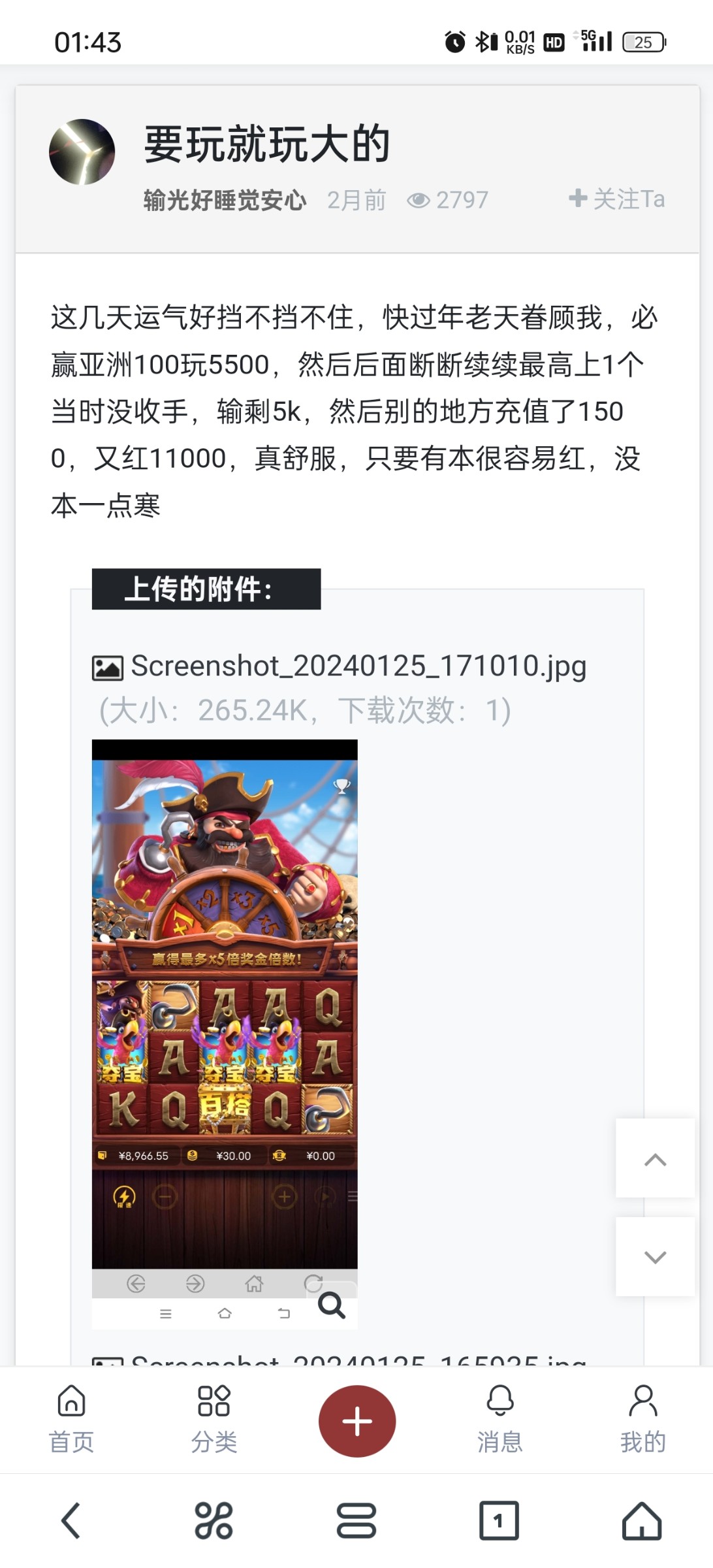Screen dimensions: 713x1568
Task: Go back using the browser back arrow
Action: [x=71, y=1520]
